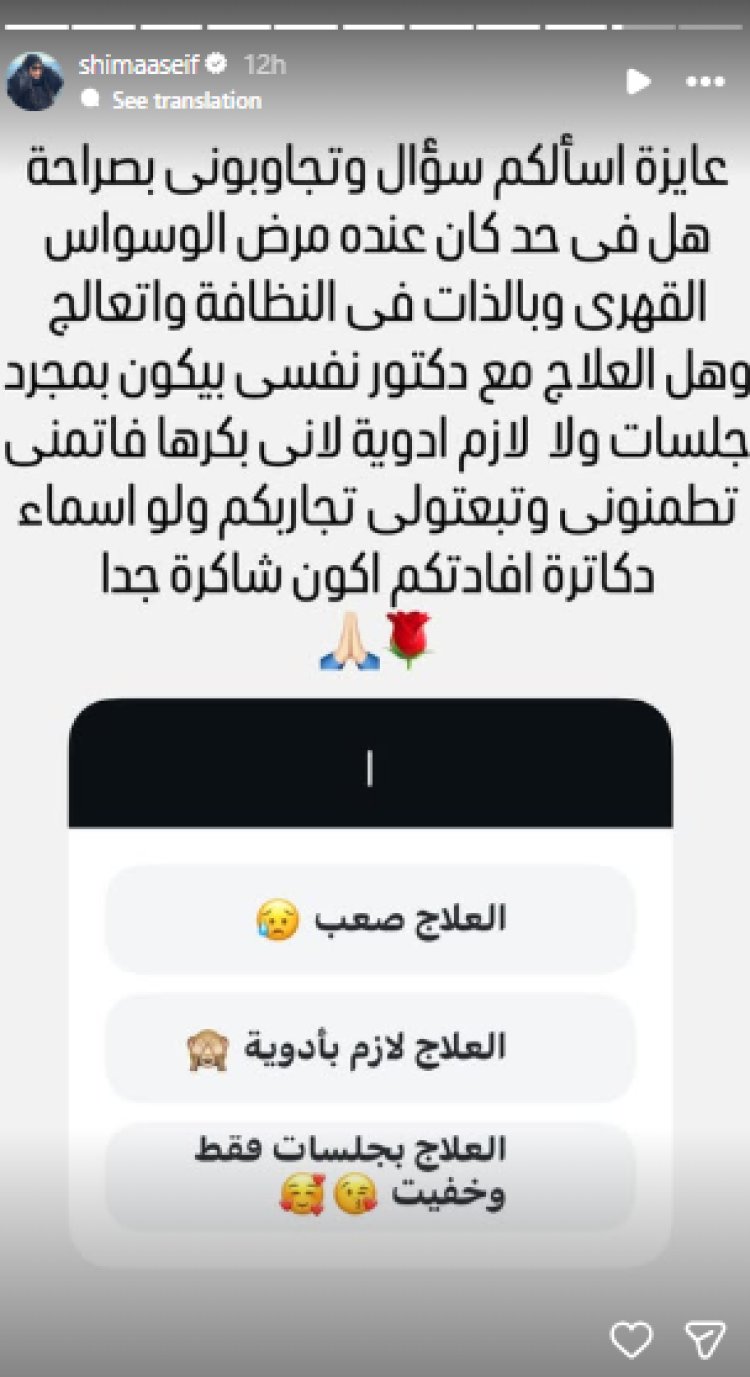Tap the poll answer text field

tap(370, 769)
